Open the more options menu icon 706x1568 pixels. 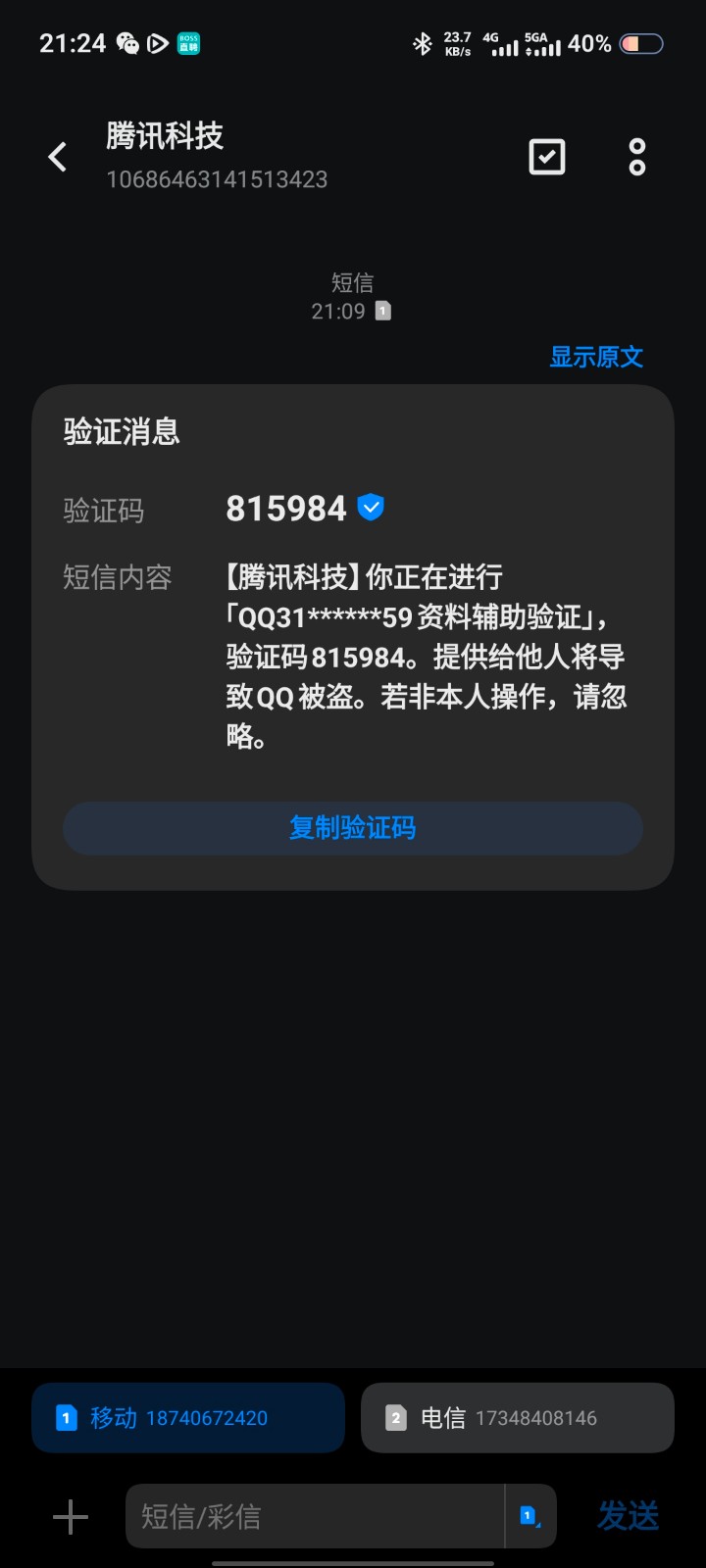pos(636,157)
